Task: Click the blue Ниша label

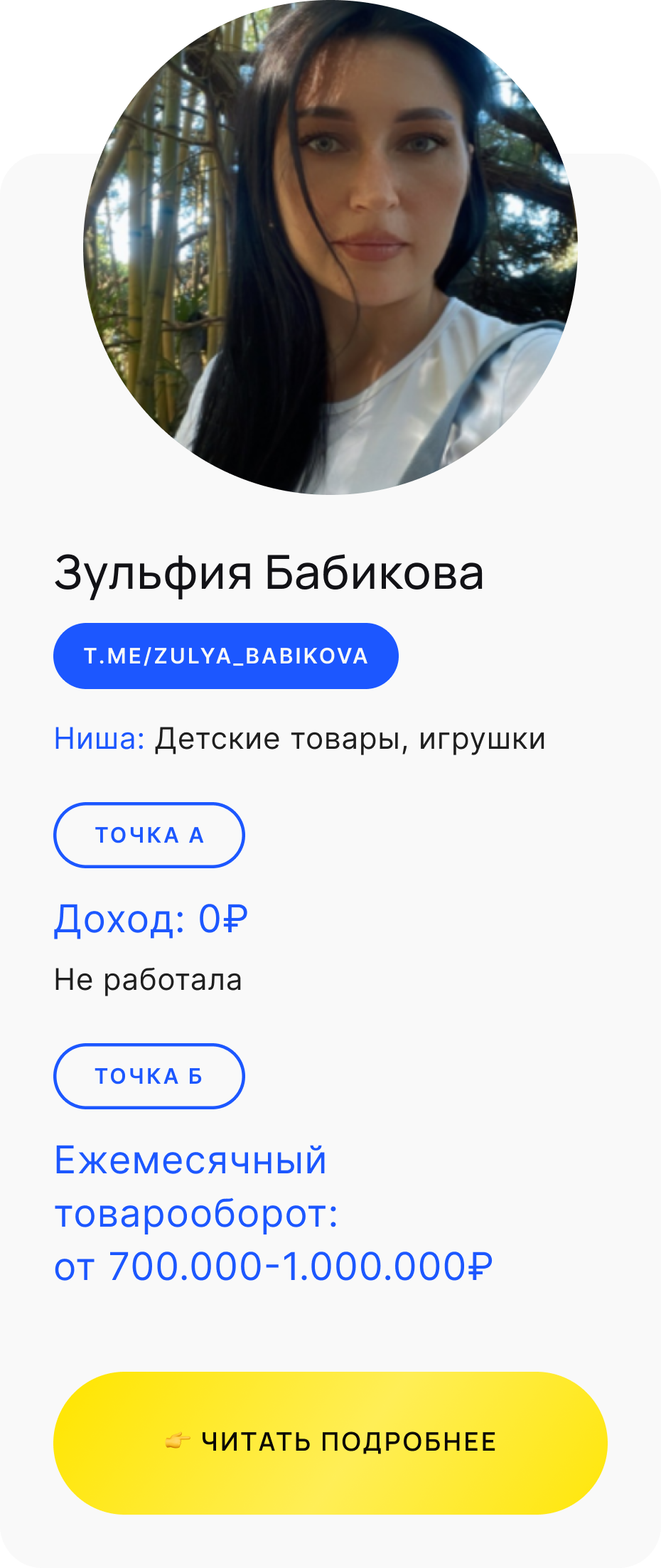Action: tap(98, 739)
